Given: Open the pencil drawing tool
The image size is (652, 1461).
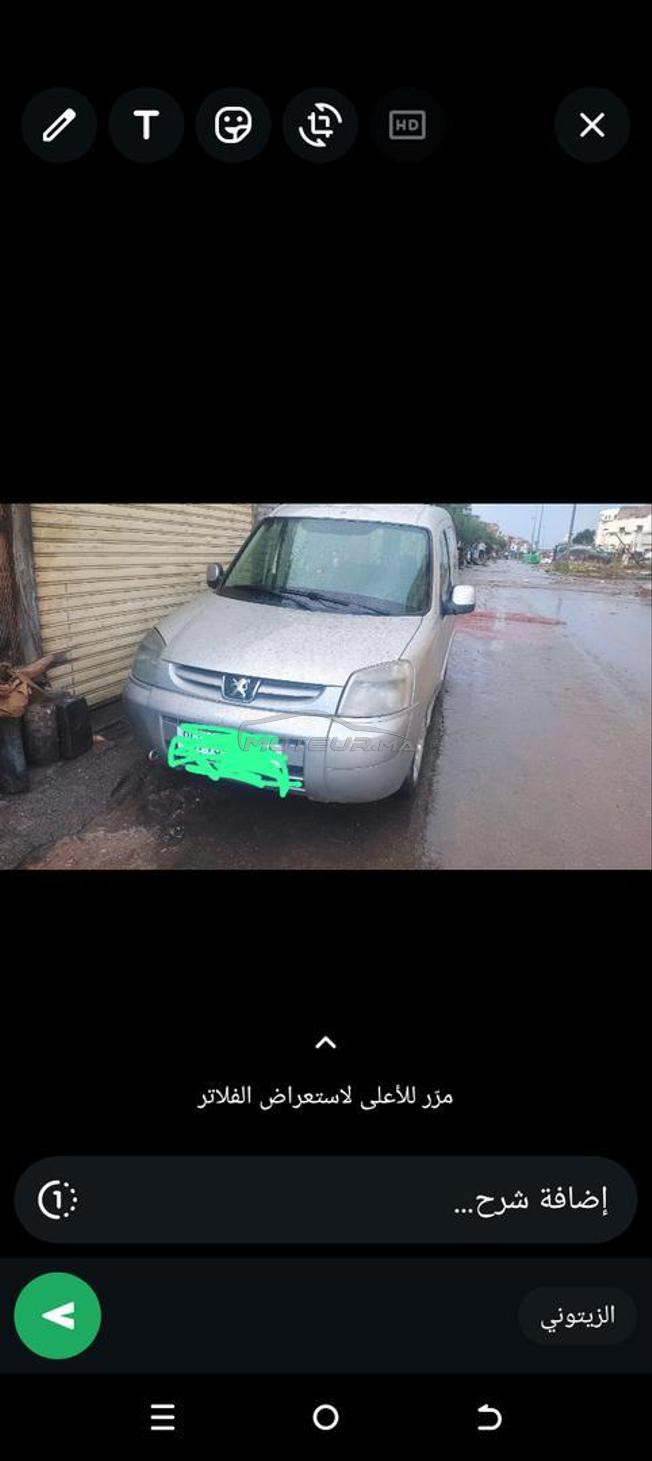Looking at the screenshot, I should [x=59, y=125].
